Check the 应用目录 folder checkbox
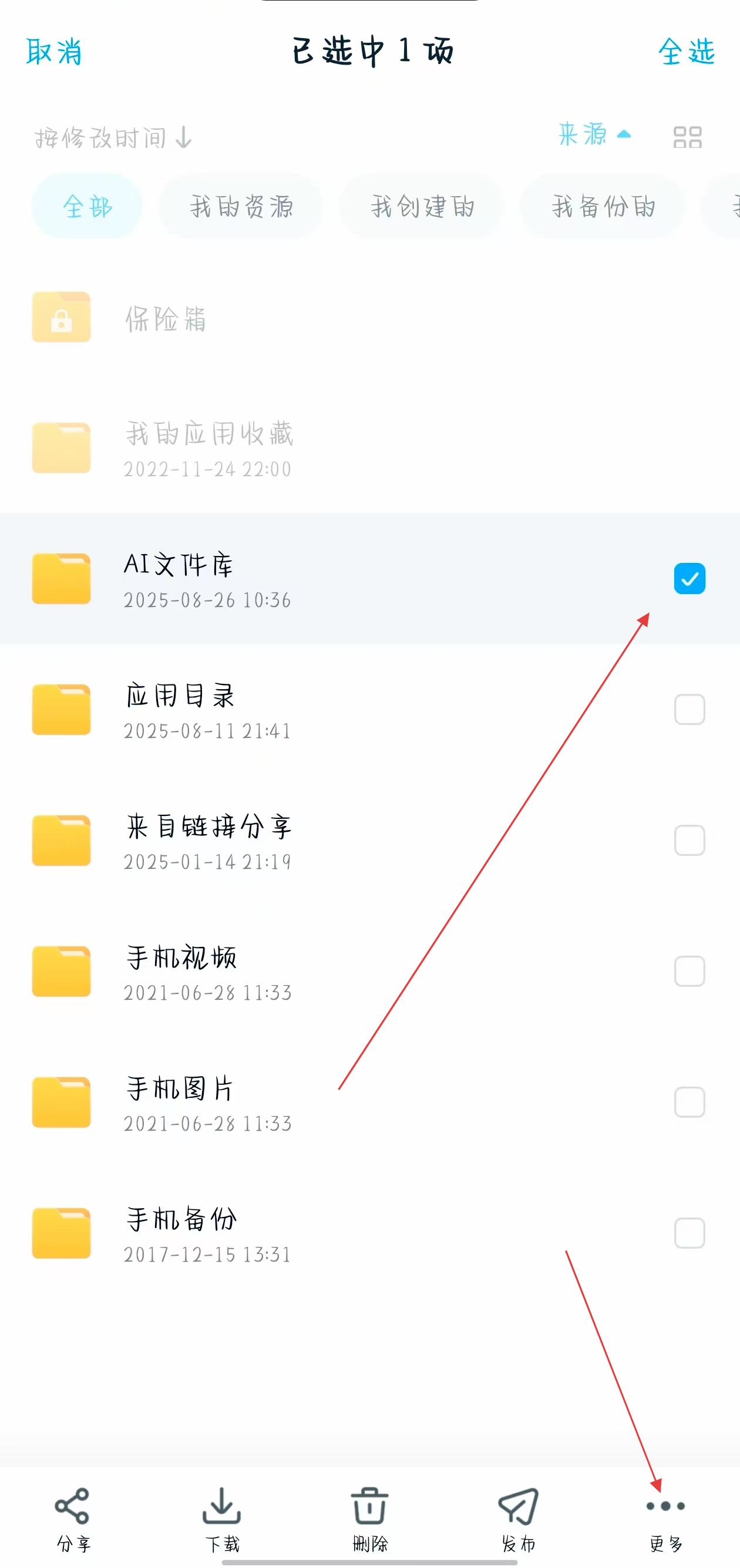The image size is (740, 1568). 689,709
